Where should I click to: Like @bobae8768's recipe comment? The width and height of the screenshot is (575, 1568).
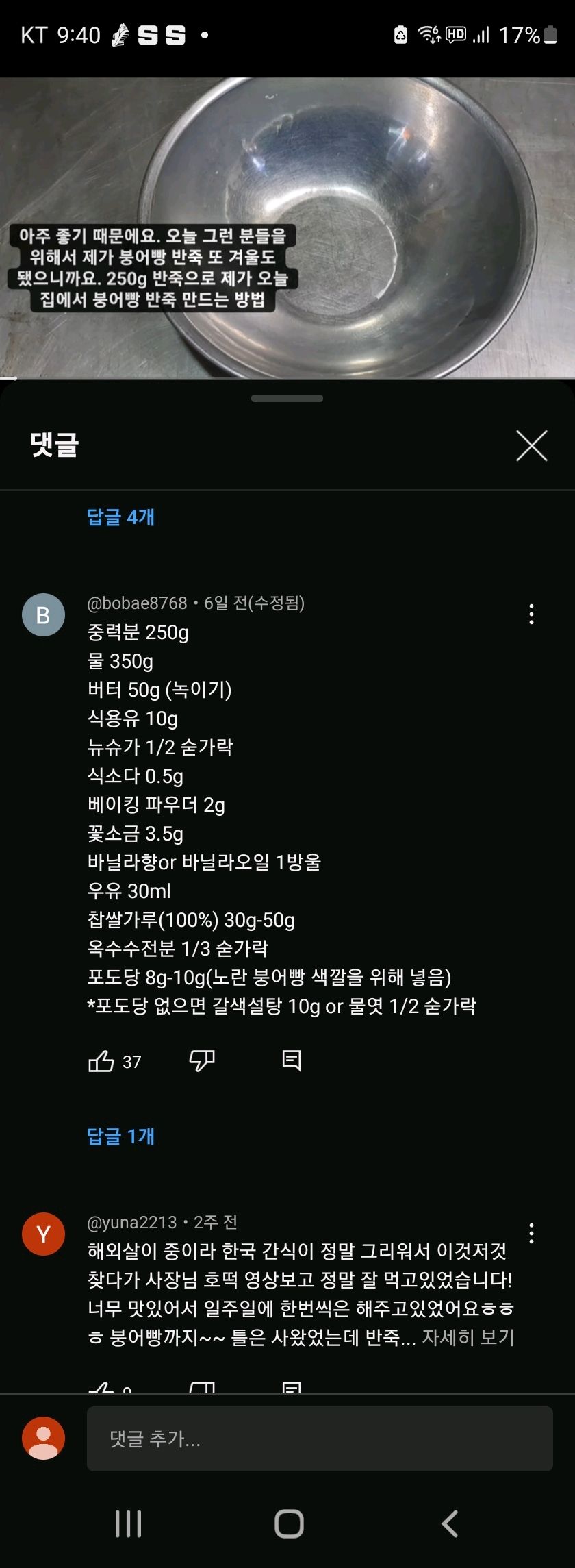point(101,1061)
